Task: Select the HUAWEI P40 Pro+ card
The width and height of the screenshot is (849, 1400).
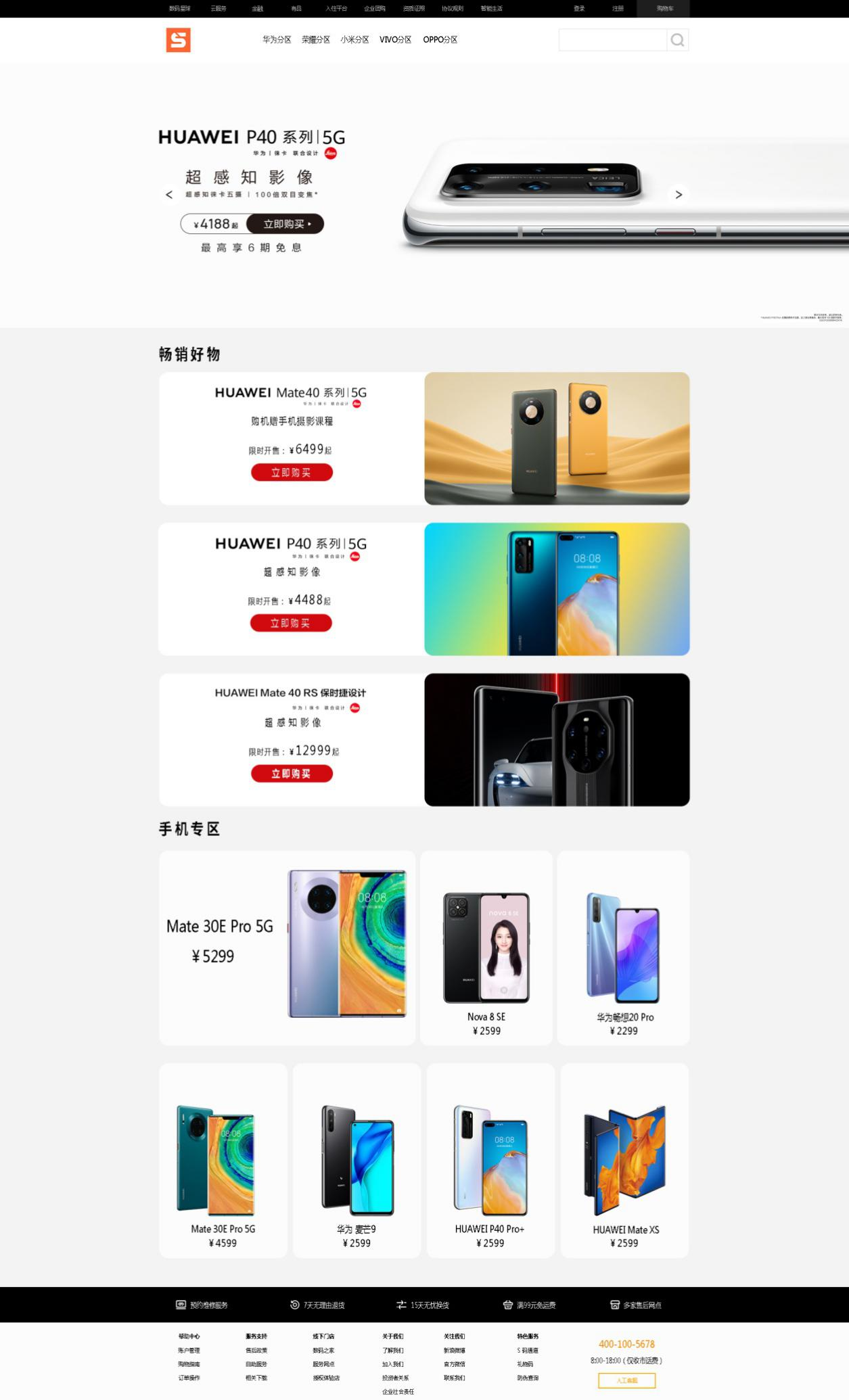Action: pyautogui.click(x=490, y=1161)
